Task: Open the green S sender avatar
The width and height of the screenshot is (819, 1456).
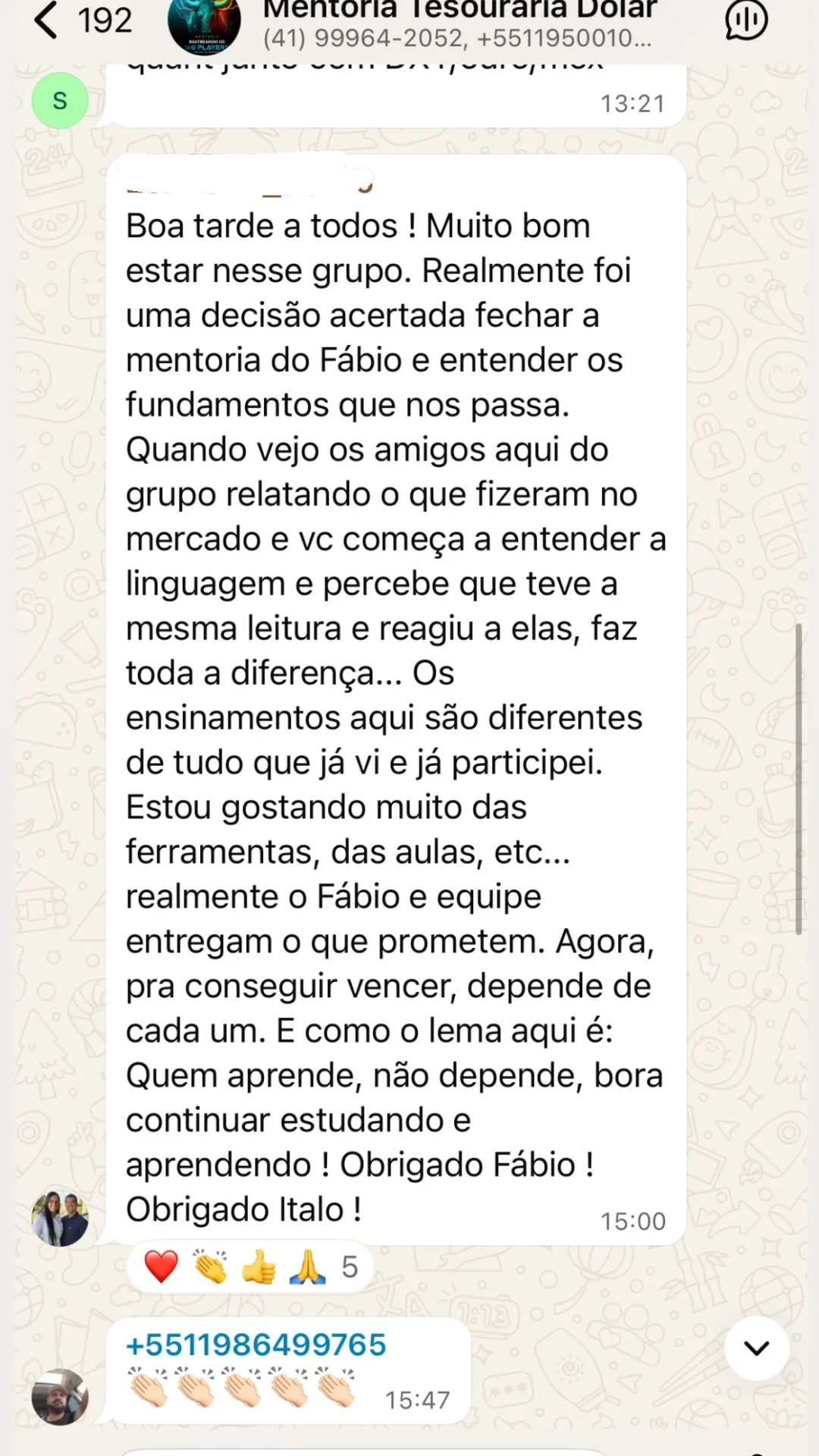Action: 60,100
